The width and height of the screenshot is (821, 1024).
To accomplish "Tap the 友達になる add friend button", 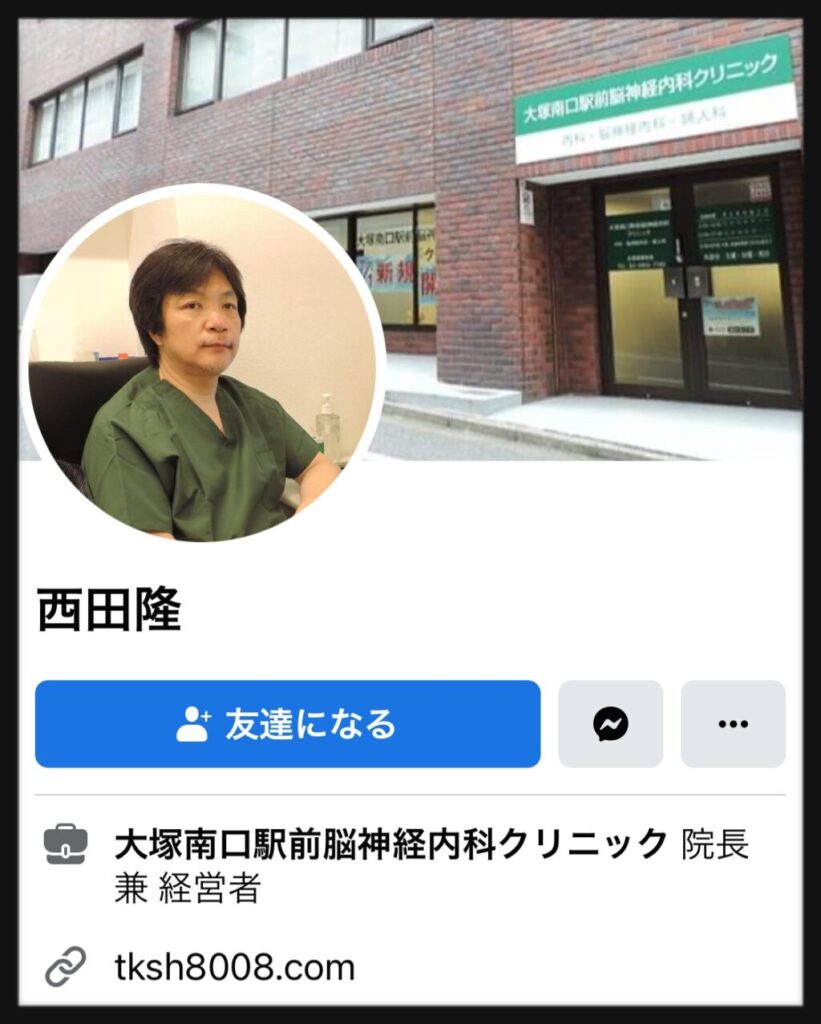I will point(287,724).
